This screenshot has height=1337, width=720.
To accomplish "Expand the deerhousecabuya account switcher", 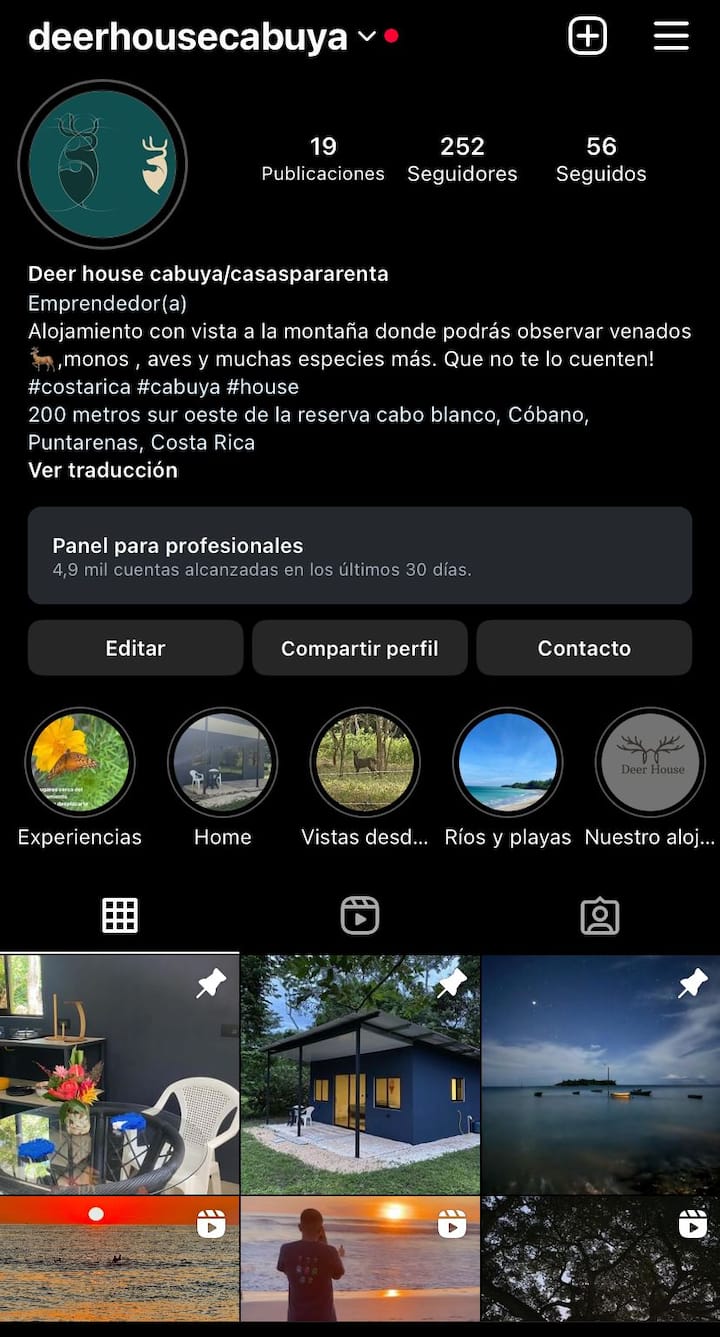I will [366, 37].
